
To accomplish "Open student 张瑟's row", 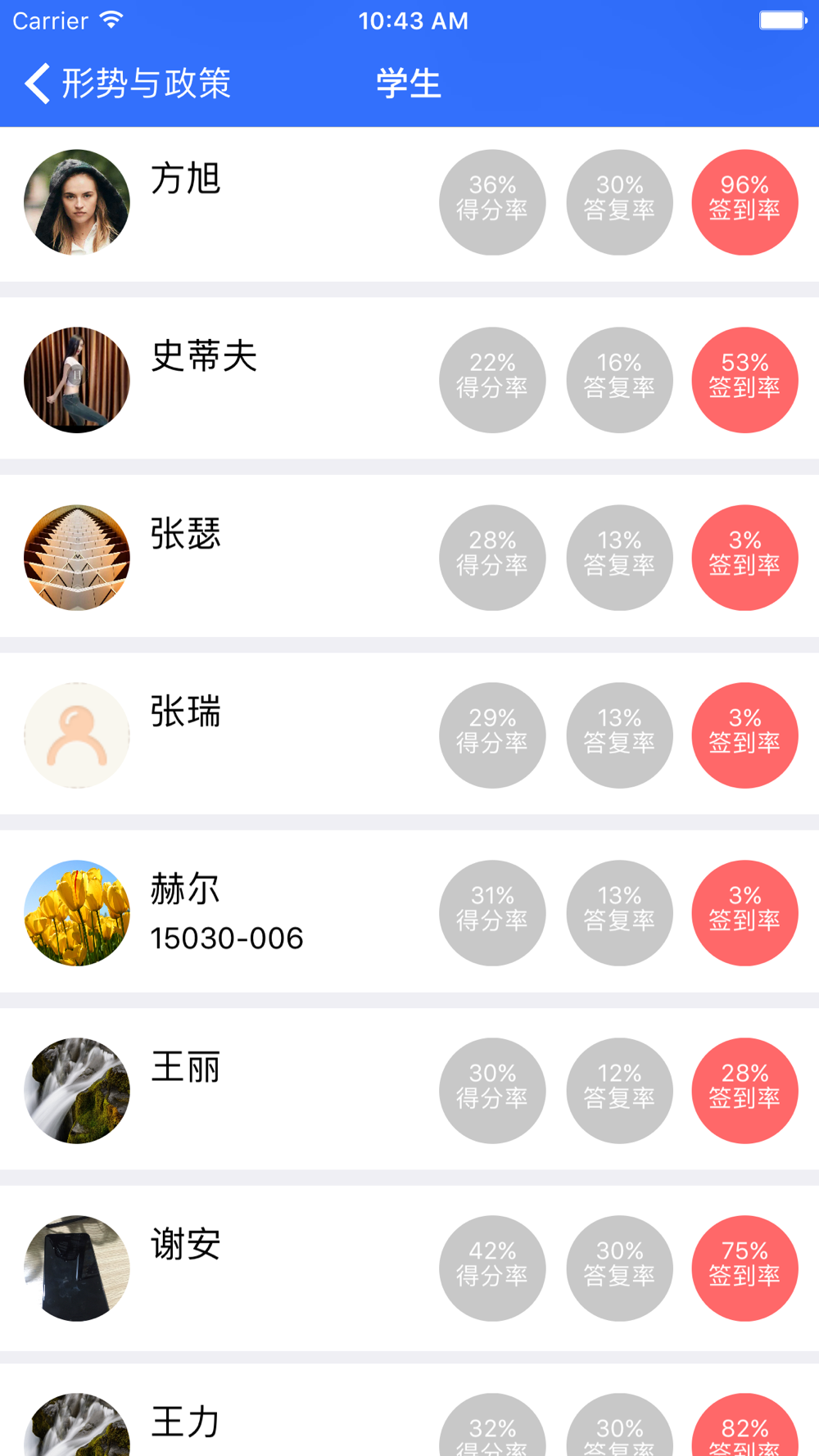I will coord(409,557).
